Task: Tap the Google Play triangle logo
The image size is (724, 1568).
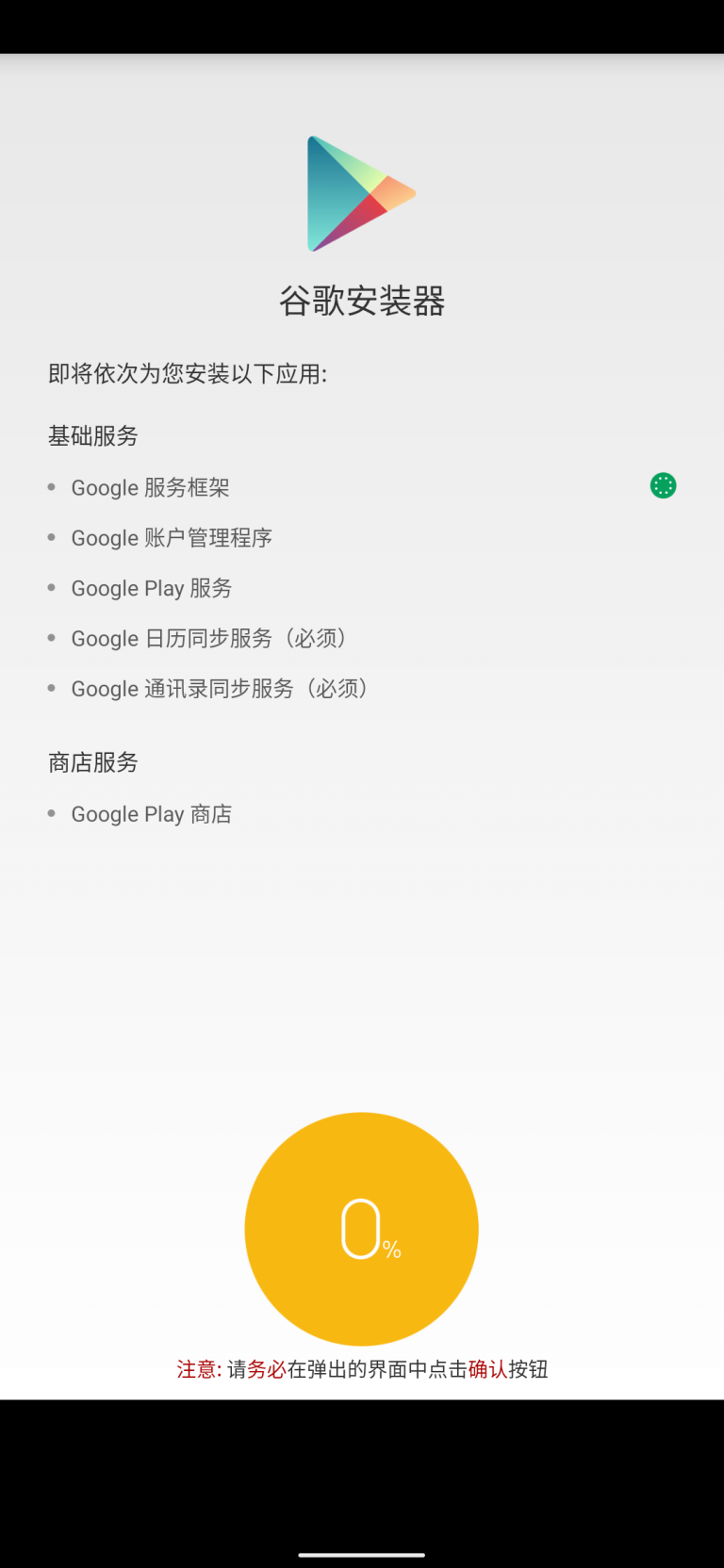Action: (359, 193)
